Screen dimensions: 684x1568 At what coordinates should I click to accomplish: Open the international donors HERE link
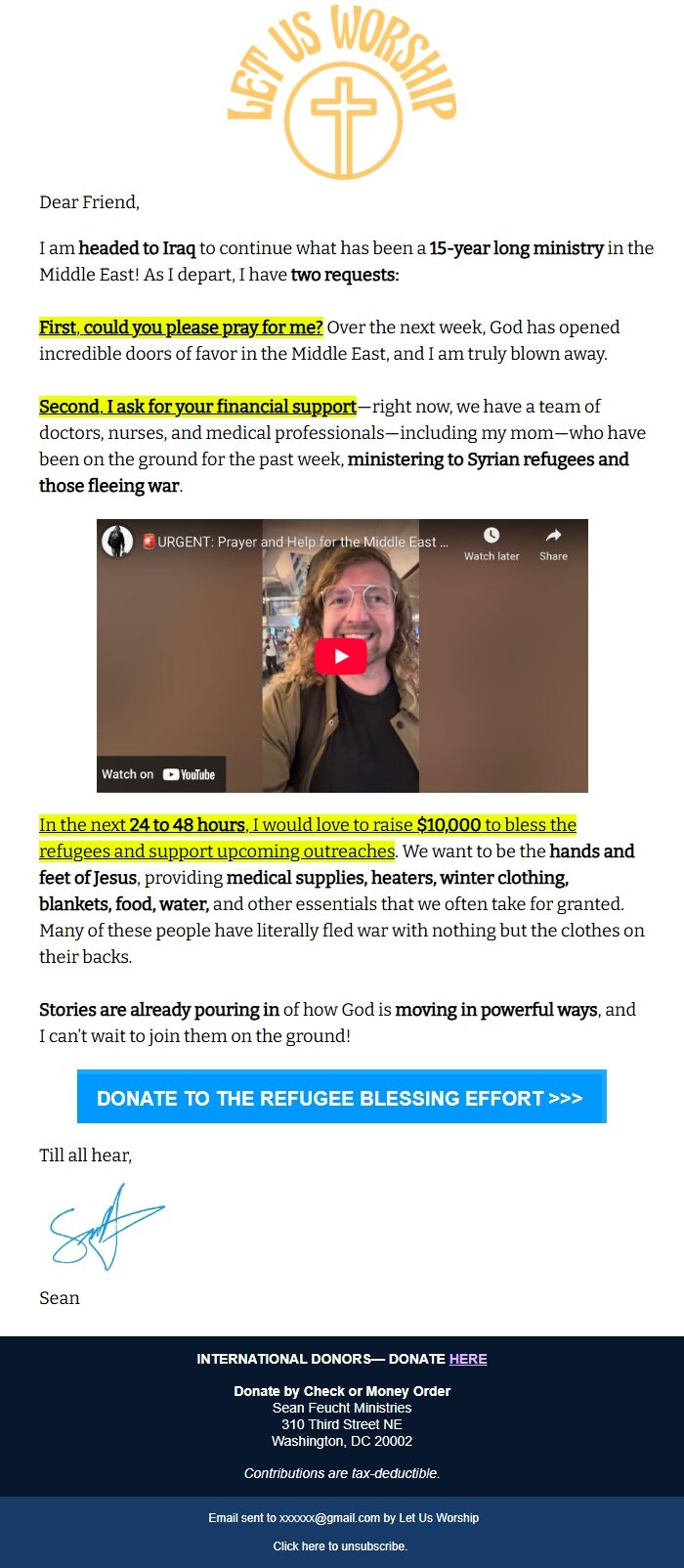(x=468, y=1359)
